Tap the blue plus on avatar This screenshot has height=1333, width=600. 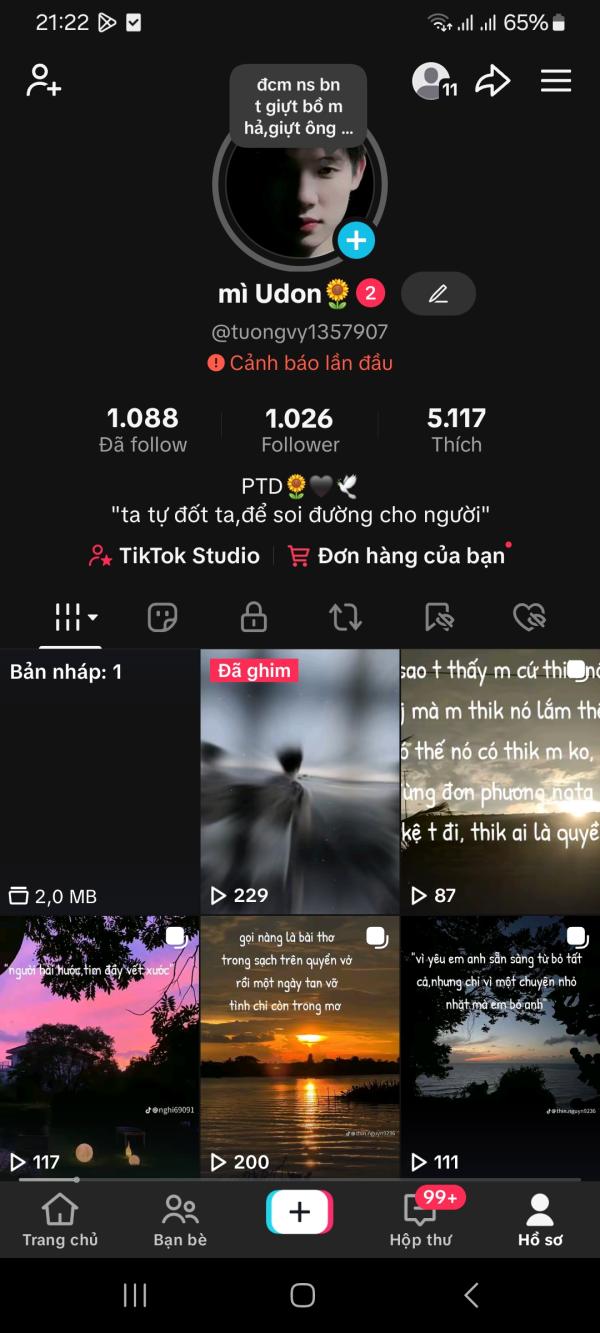(356, 240)
